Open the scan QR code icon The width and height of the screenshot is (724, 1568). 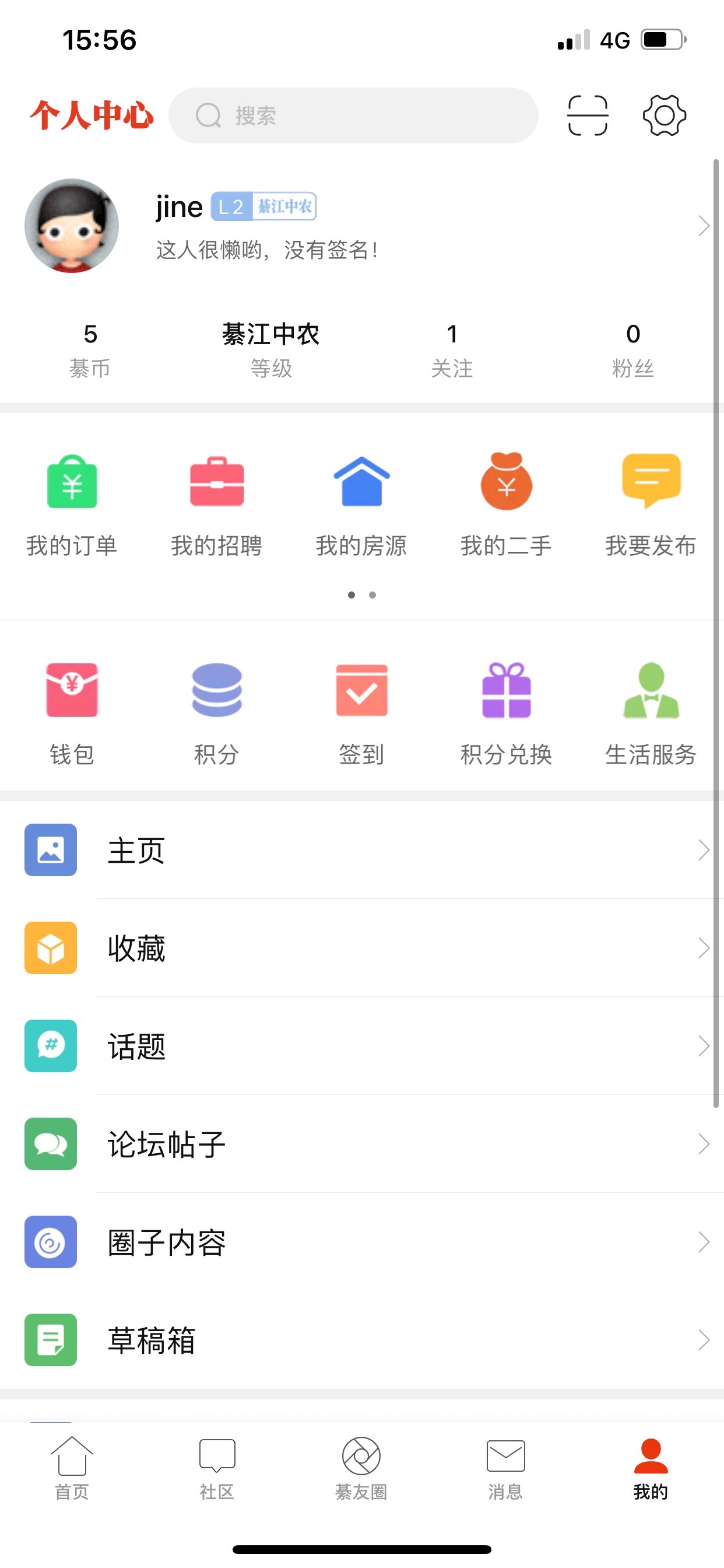coord(587,115)
